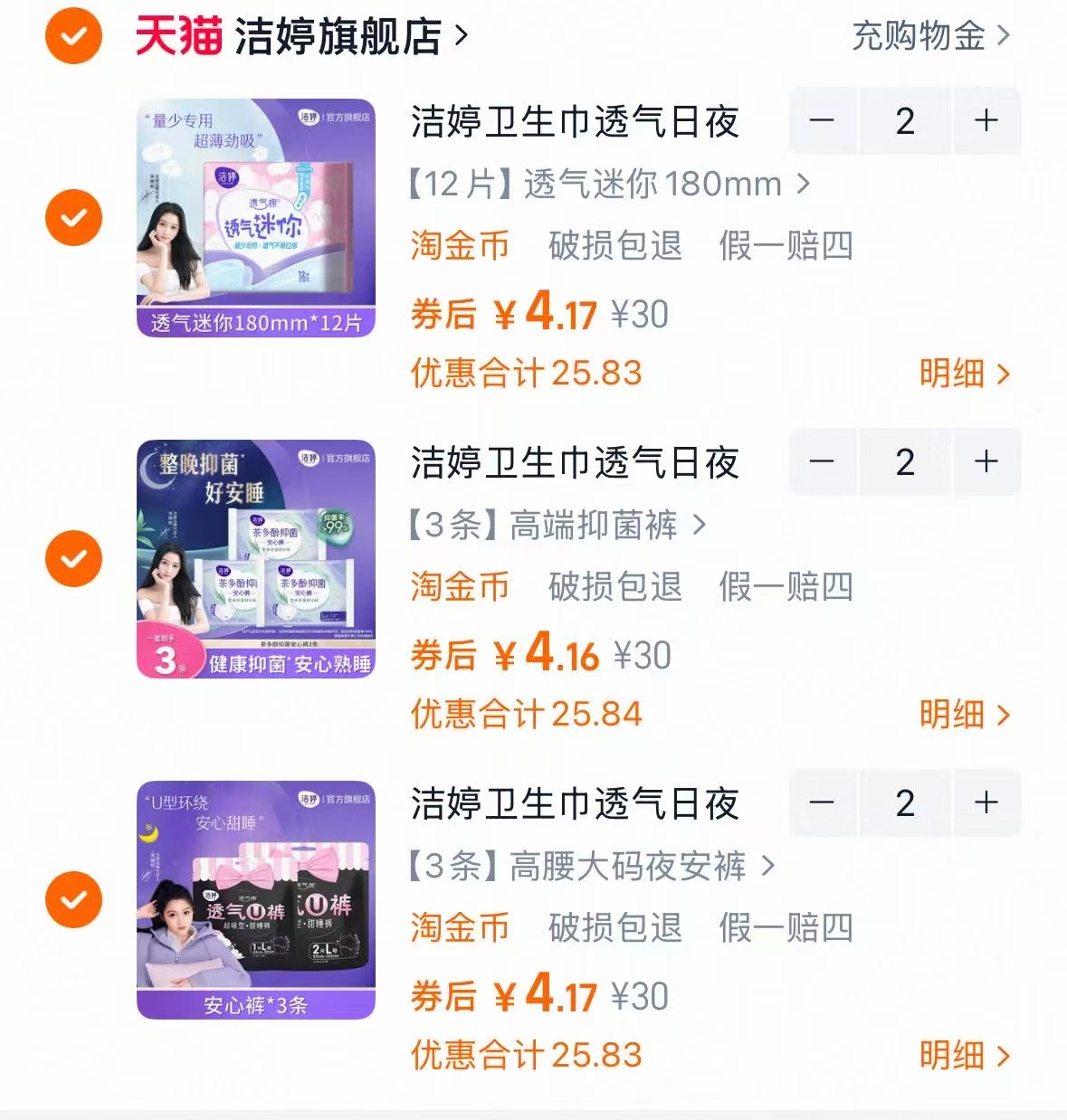Open SKU options 【3条】高腰大码夜安裤
This screenshot has height=1120, width=1067.
[588, 867]
